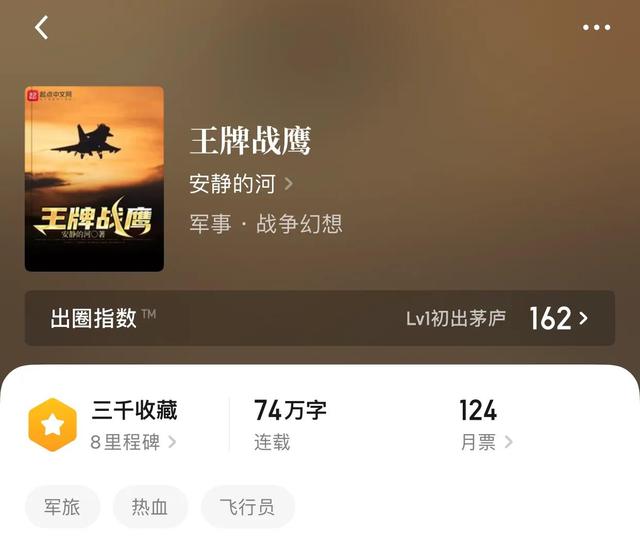Screen dimensions: 640x546
Task: Open the 王牌战鹰 book cover
Action: coord(94,178)
